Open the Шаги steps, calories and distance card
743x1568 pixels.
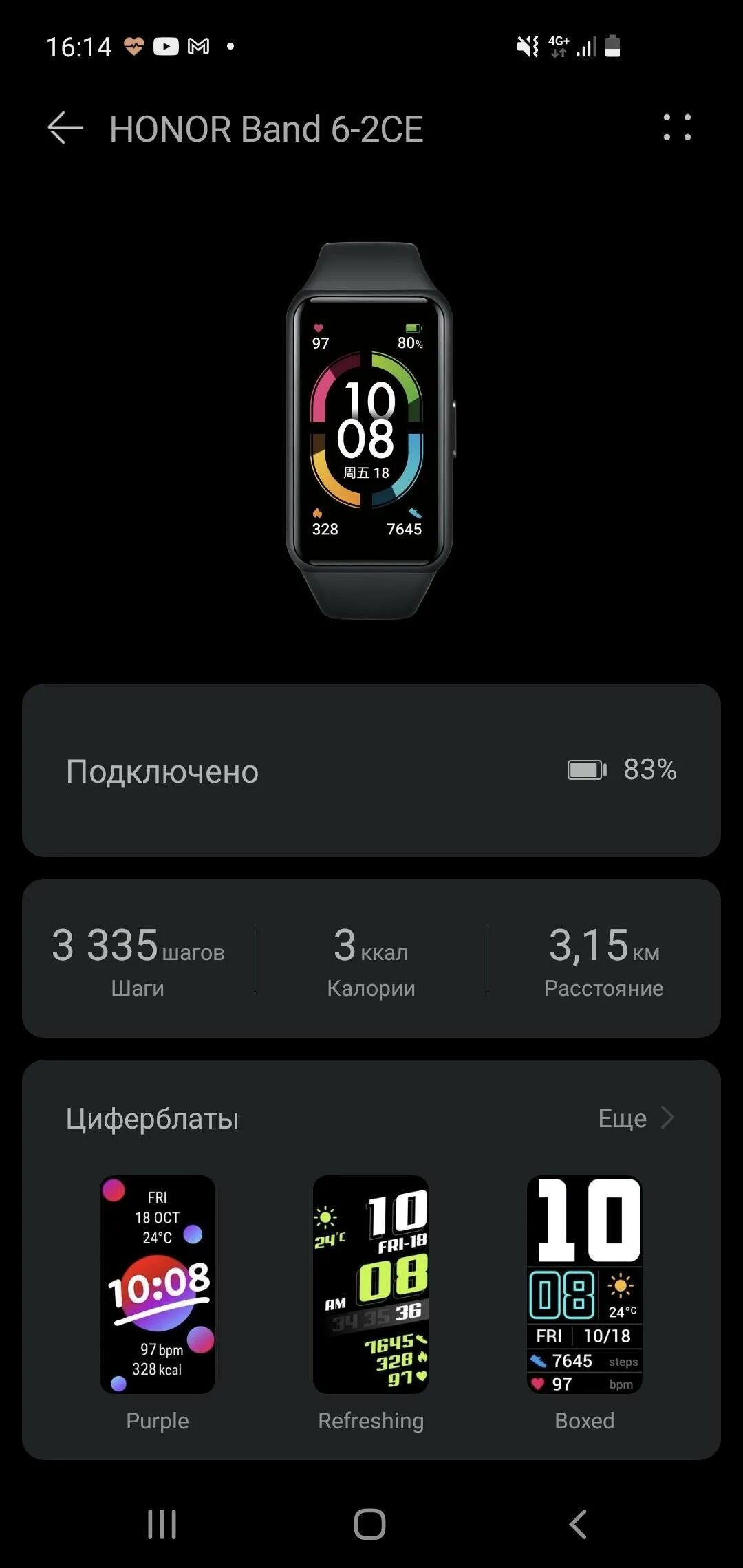click(371, 958)
